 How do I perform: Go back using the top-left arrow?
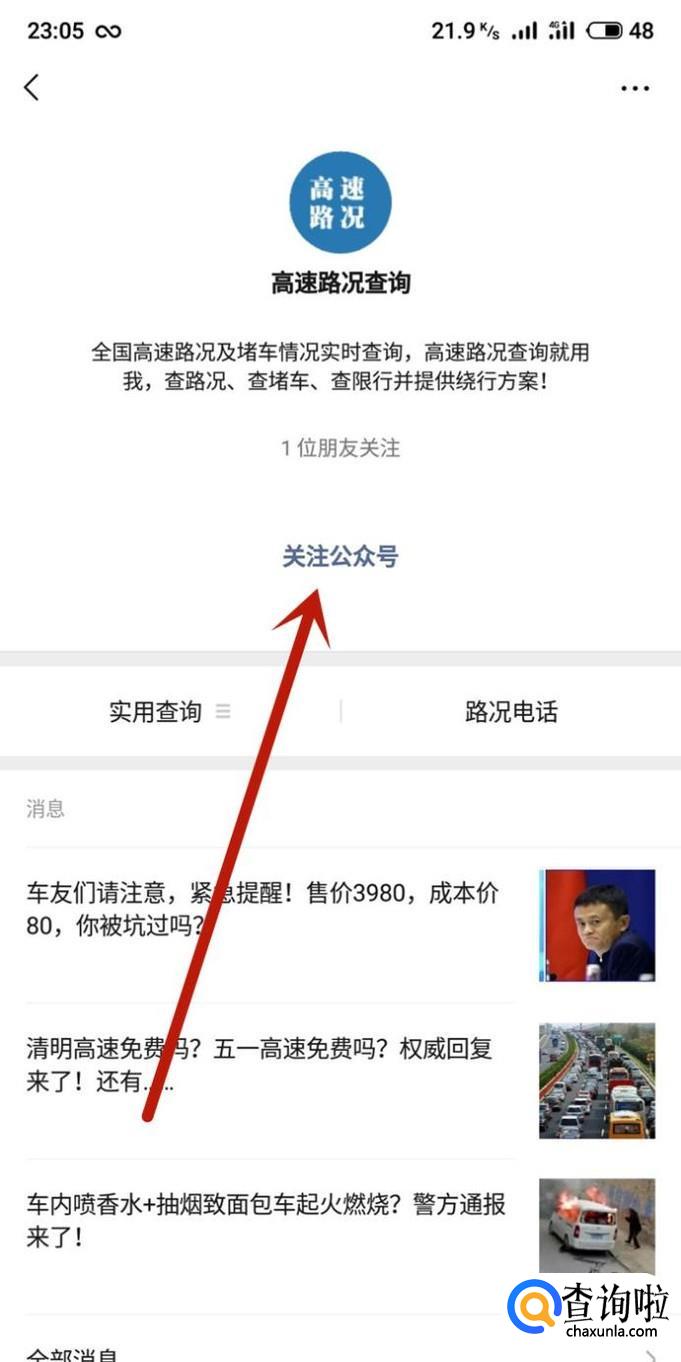click(31, 87)
